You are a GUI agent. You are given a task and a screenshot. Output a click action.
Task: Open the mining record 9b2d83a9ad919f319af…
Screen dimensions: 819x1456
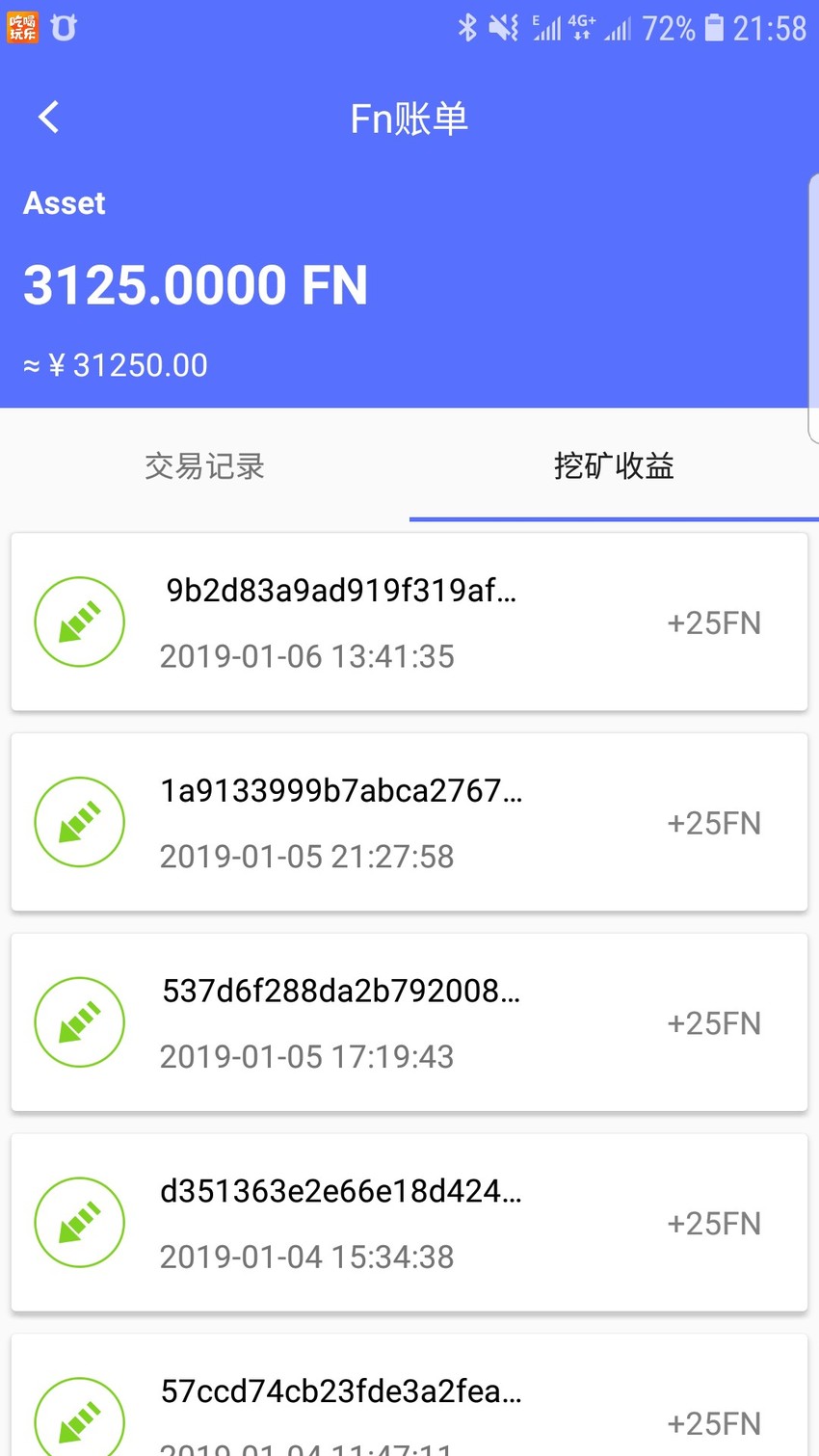point(409,622)
